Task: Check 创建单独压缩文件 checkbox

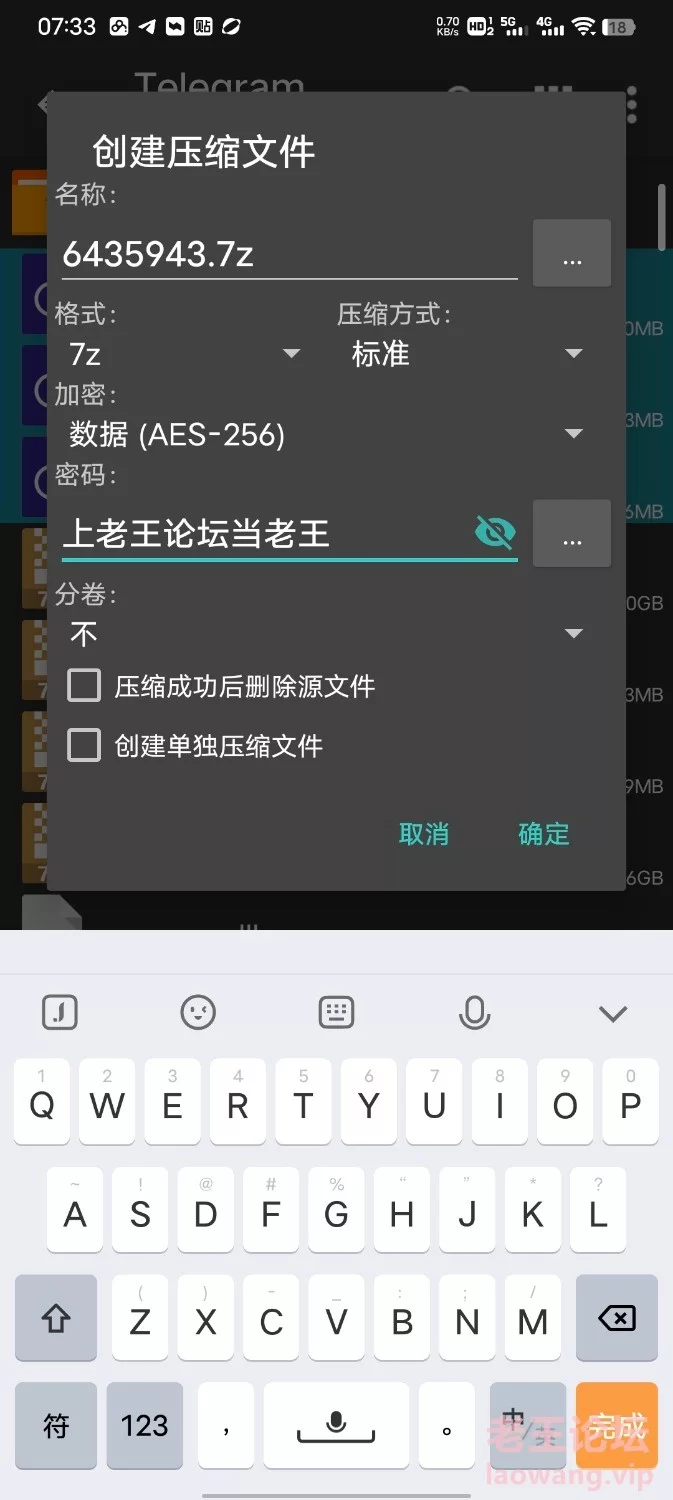Action: [x=84, y=746]
